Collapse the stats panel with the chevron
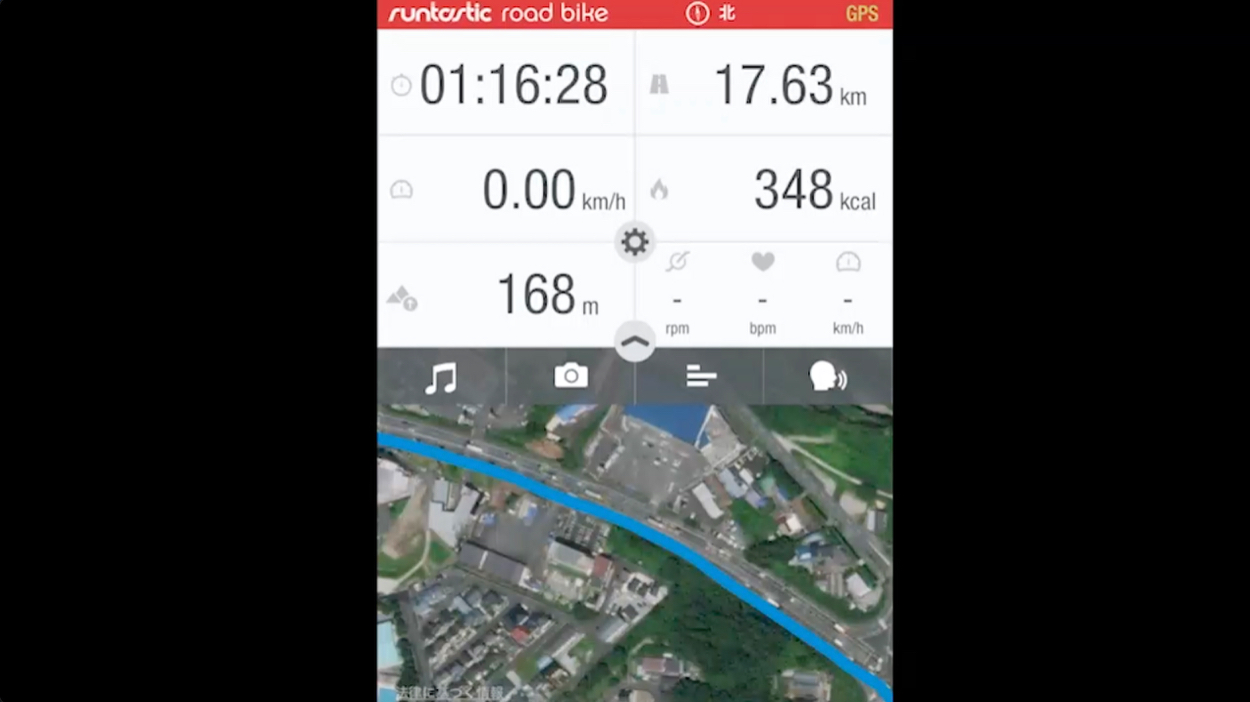This screenshot has height=702, width=1250. [x=635, y=343]
